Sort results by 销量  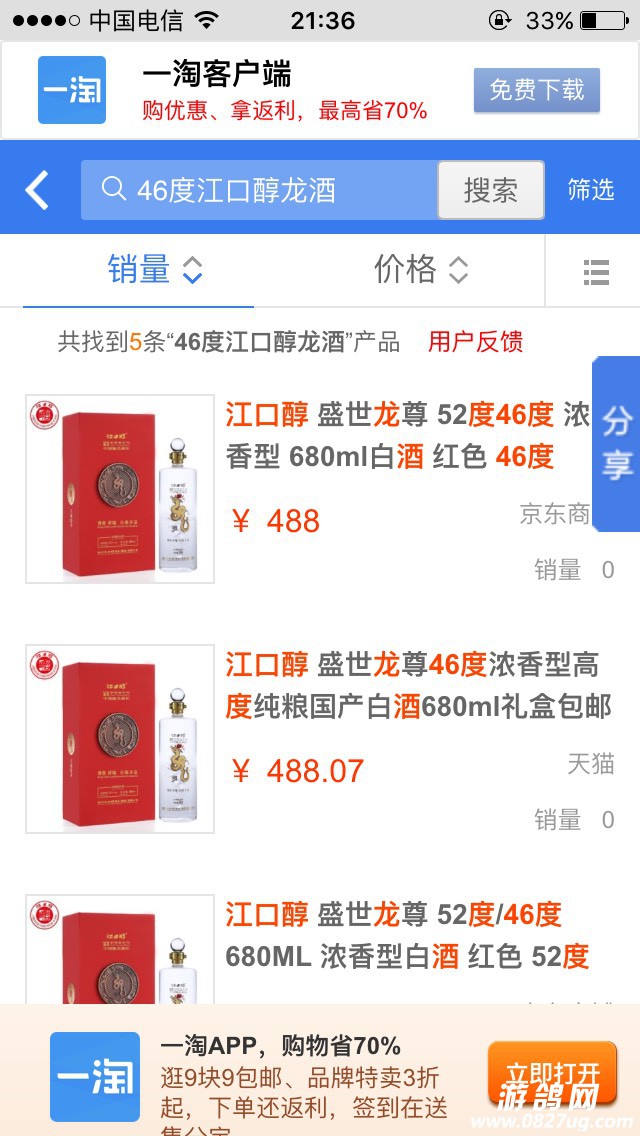[x=154, y=270]
